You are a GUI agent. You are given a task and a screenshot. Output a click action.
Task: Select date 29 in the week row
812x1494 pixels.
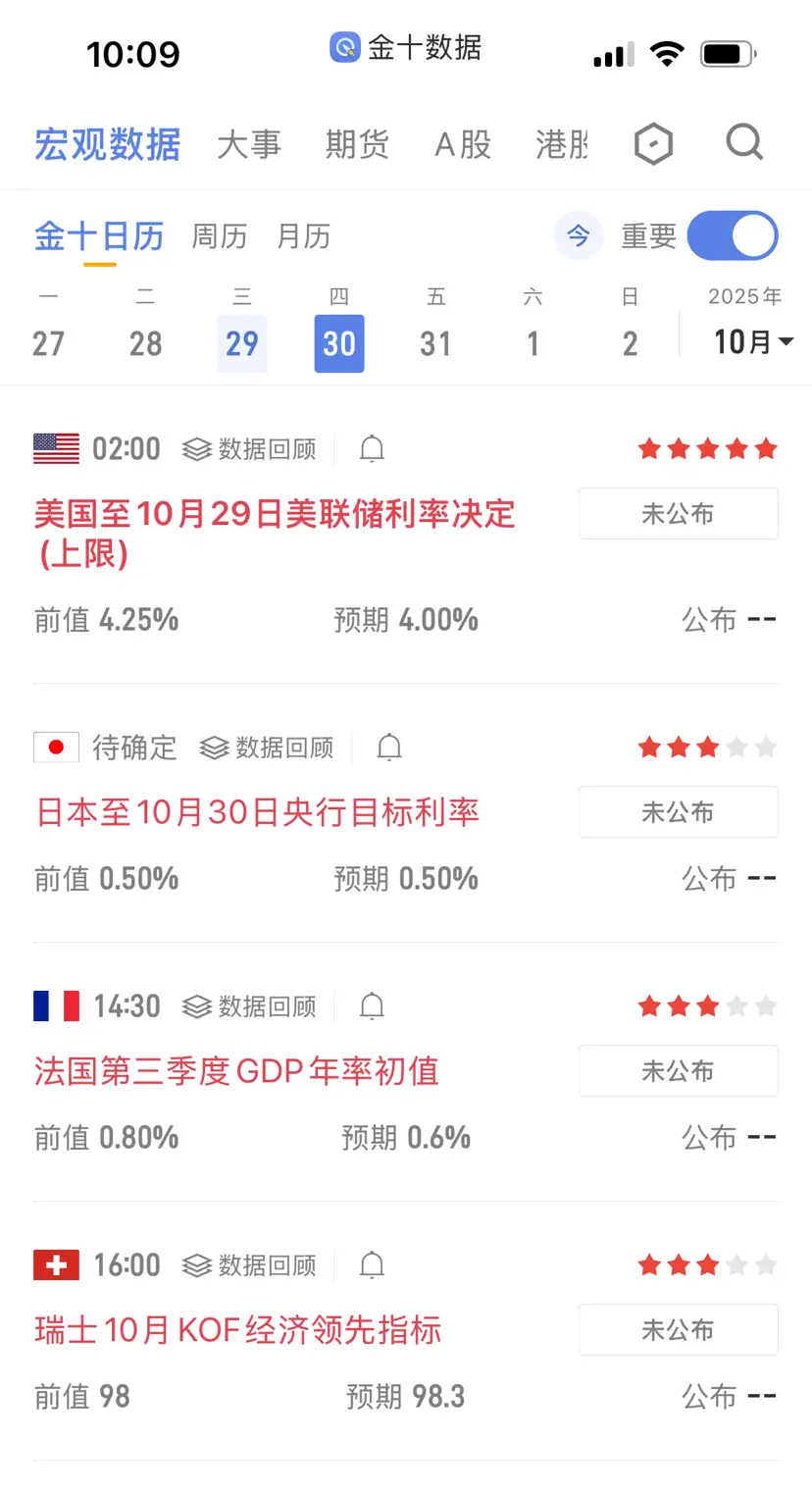click(x=242, y=343)
